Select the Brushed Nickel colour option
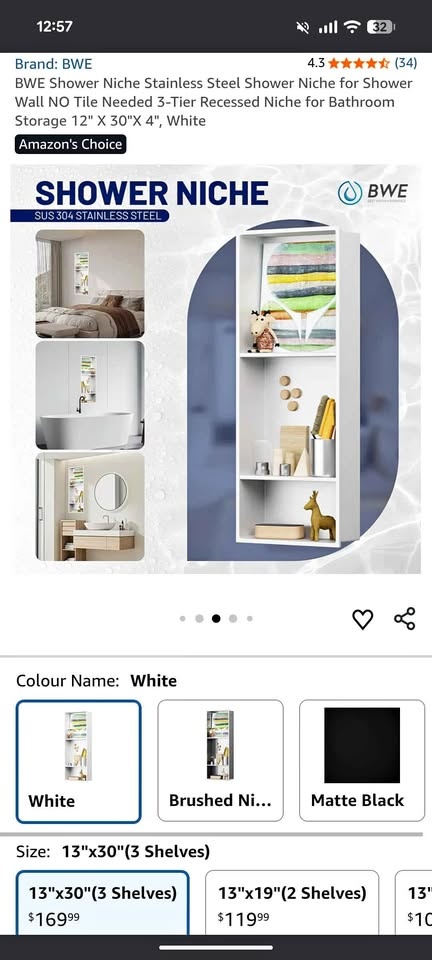The height and width of the screenshot is (960, 432). point(220,760)
